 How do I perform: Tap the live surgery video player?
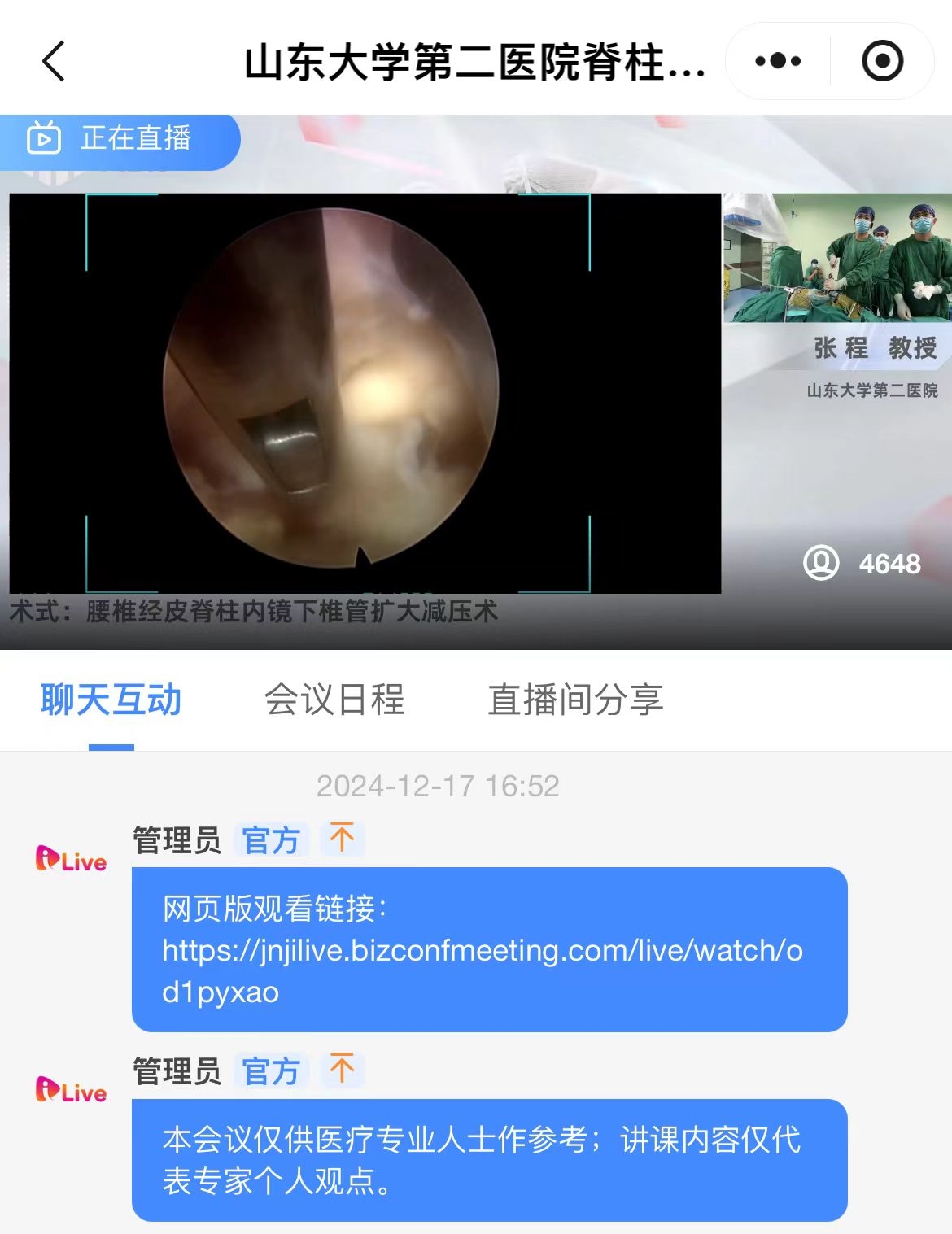[x=365, y=394]
